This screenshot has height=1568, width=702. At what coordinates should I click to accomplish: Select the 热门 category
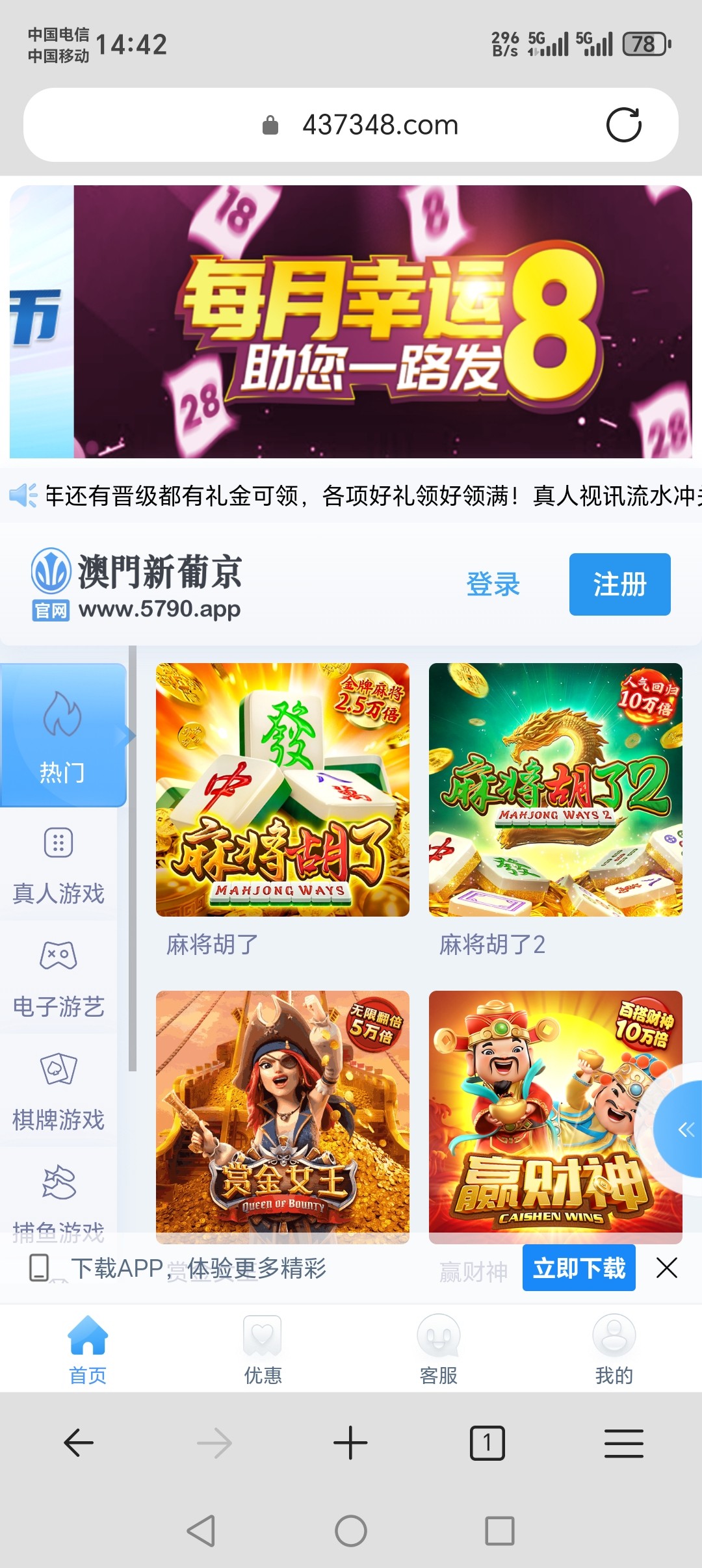tap(62, 735)
